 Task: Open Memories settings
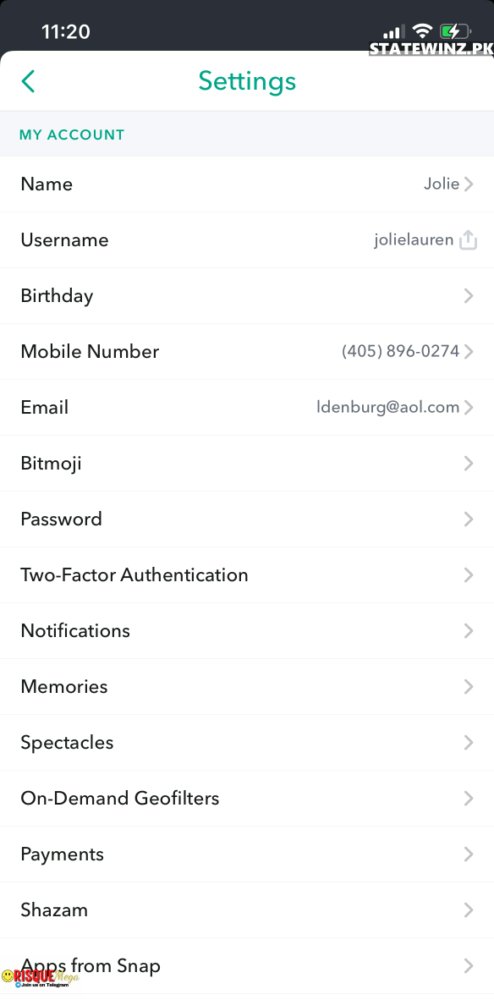[x=247, y=687]
